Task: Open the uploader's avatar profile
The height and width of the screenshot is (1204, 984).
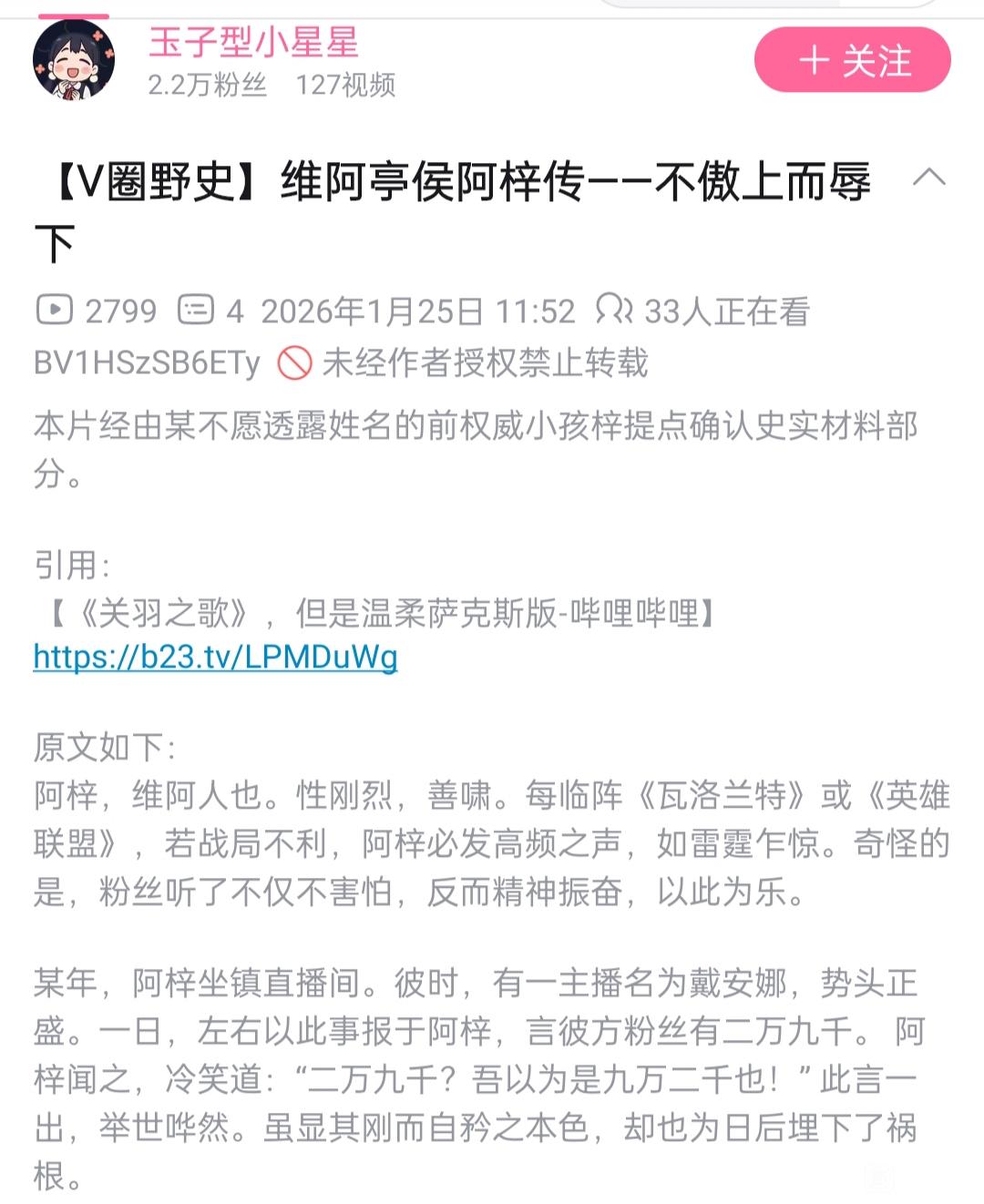Action: (x=74, y=60)
